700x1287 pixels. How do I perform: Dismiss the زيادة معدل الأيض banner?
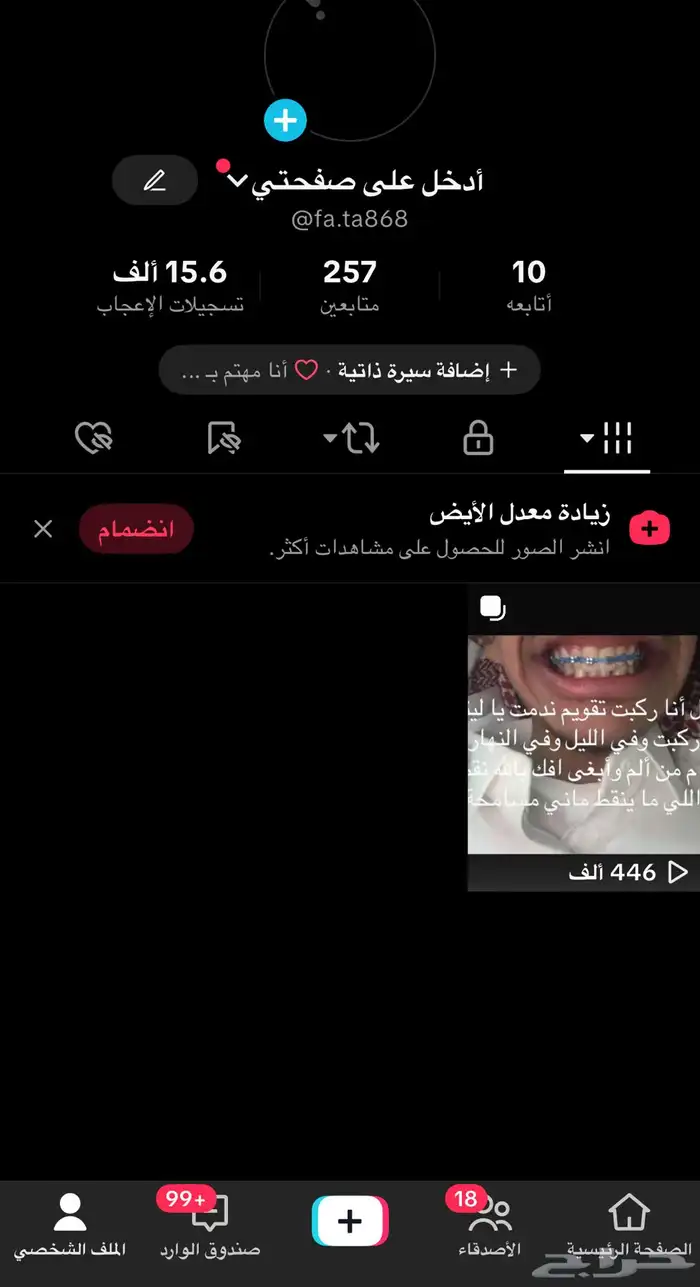(x=43, y=529)
